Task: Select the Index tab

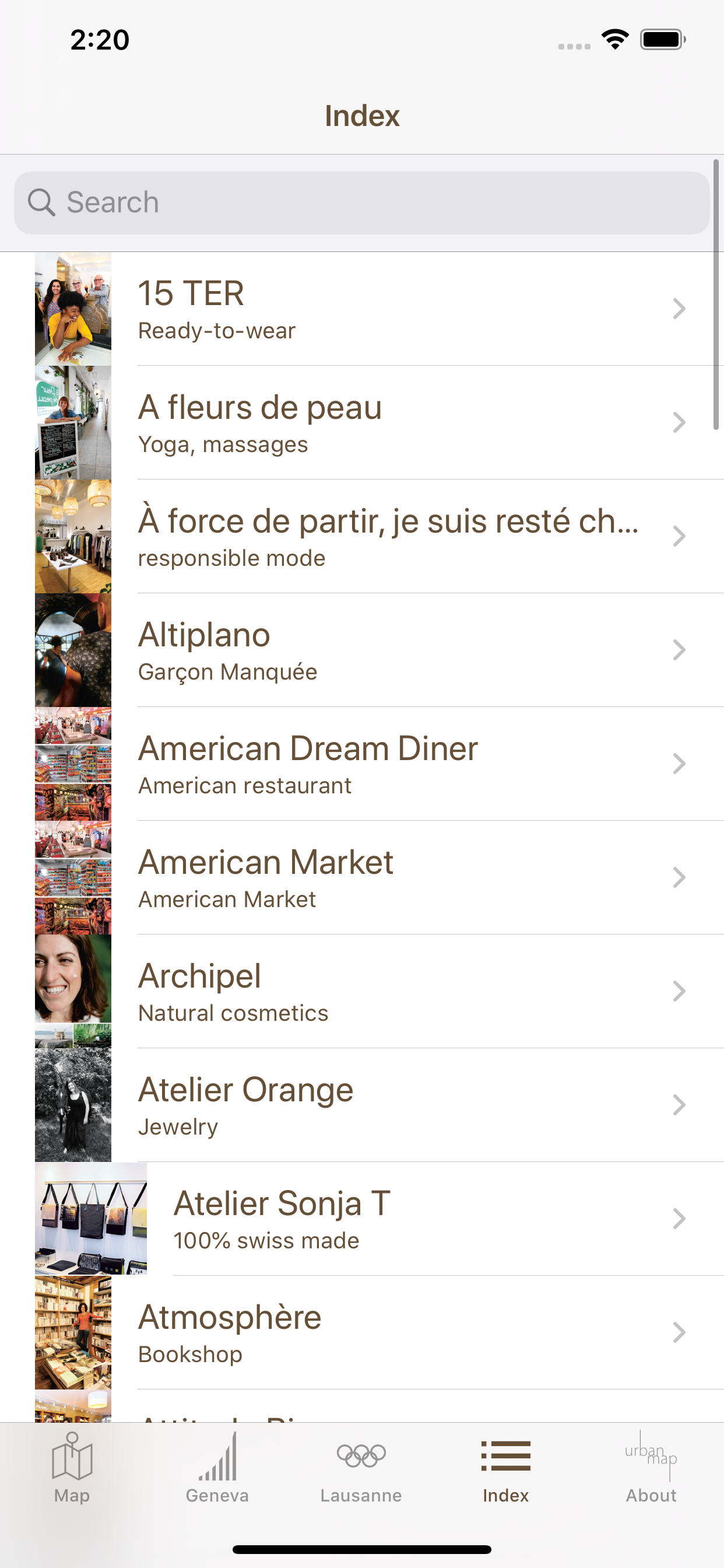Action: [x=505, y=1468]
